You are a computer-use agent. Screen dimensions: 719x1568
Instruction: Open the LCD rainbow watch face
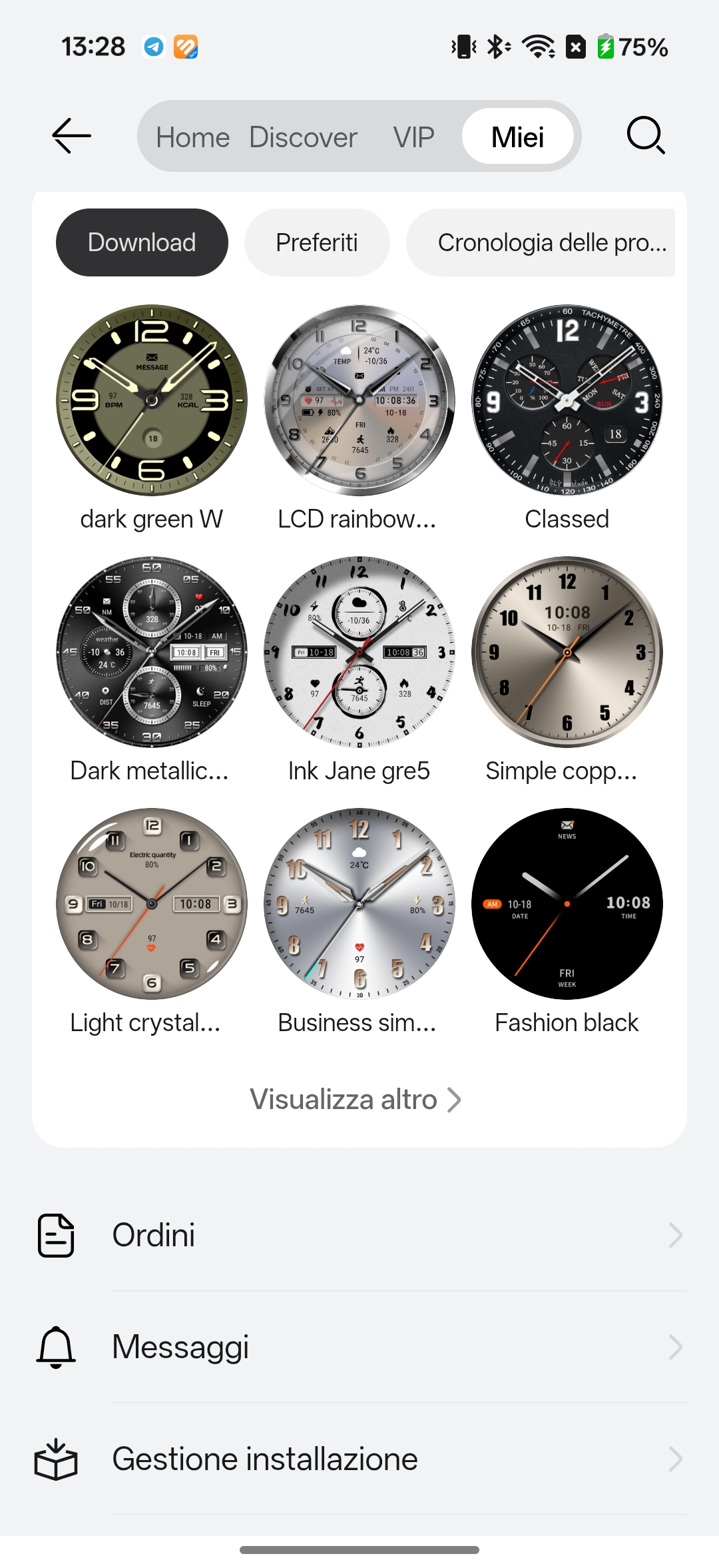pos(359,400)
